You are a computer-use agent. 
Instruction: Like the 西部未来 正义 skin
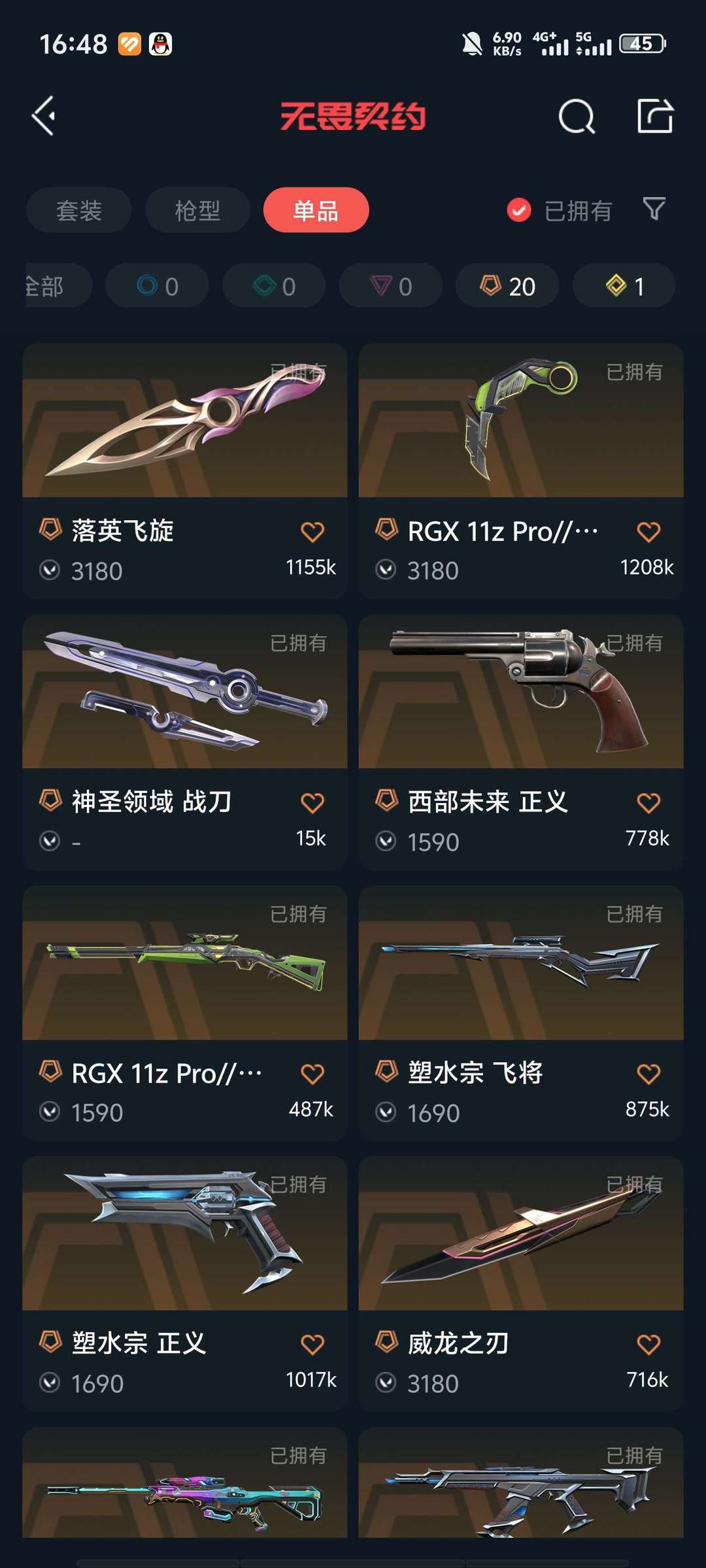click(648, 803)
